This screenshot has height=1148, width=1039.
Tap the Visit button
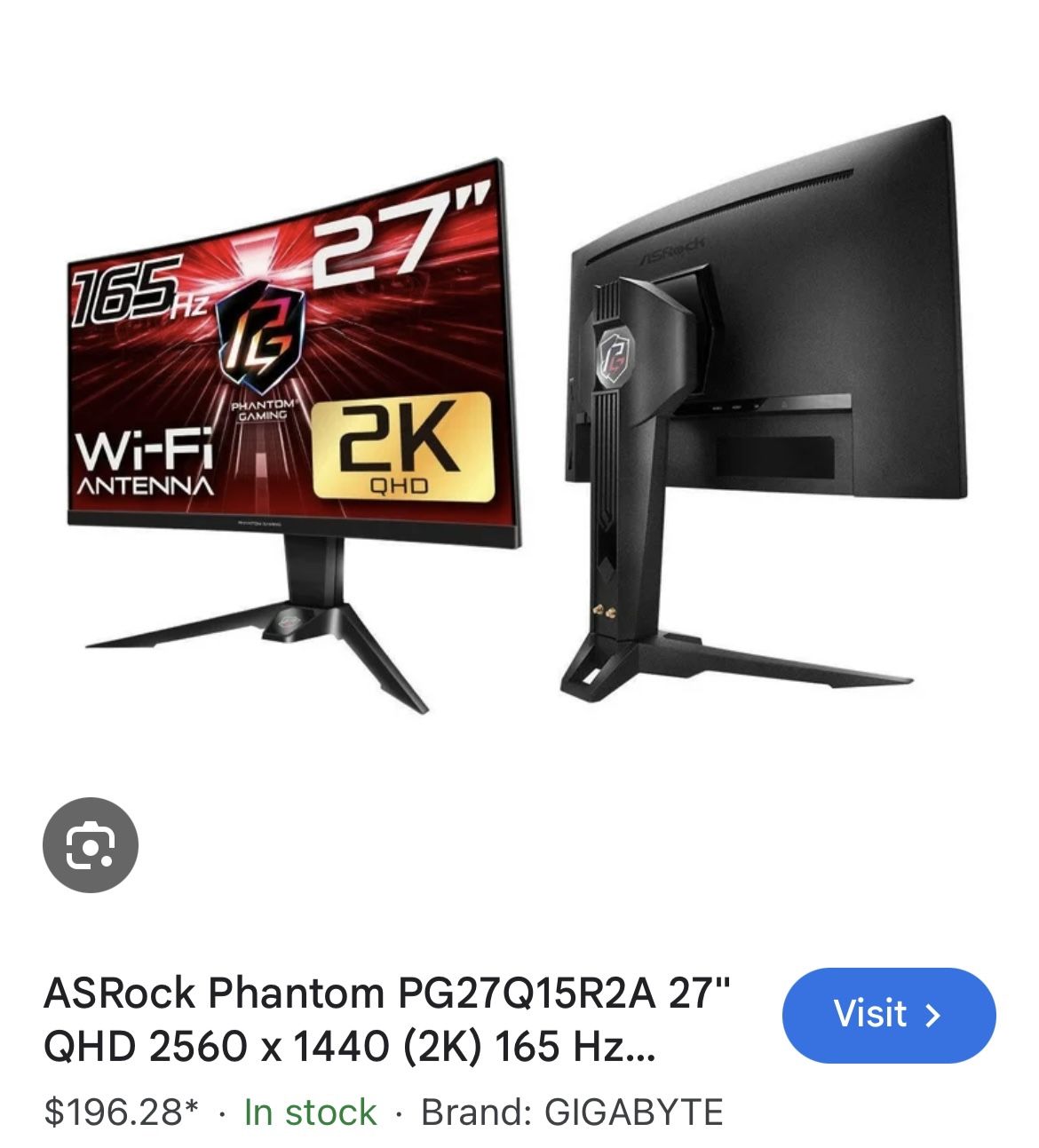(x=888, y=1015)
